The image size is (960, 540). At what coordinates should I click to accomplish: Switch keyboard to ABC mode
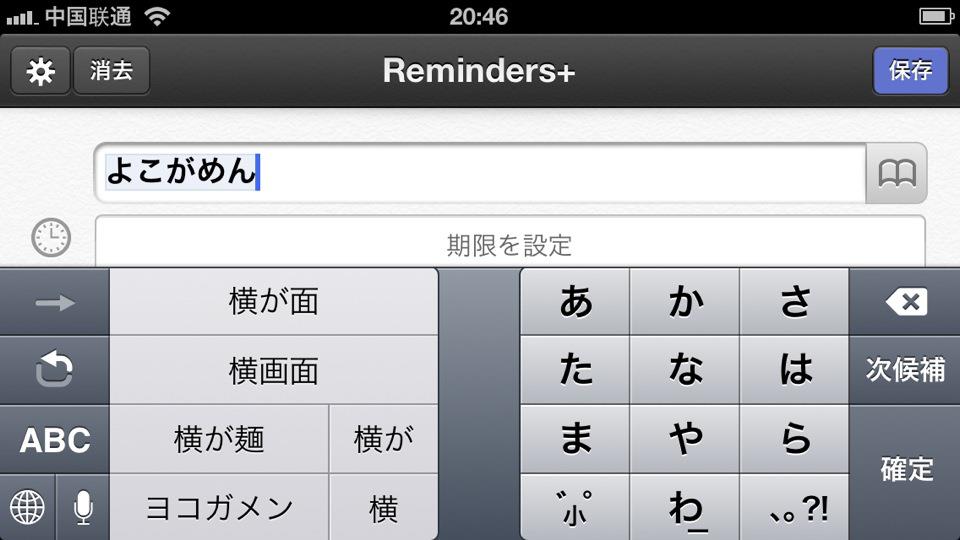54,440
